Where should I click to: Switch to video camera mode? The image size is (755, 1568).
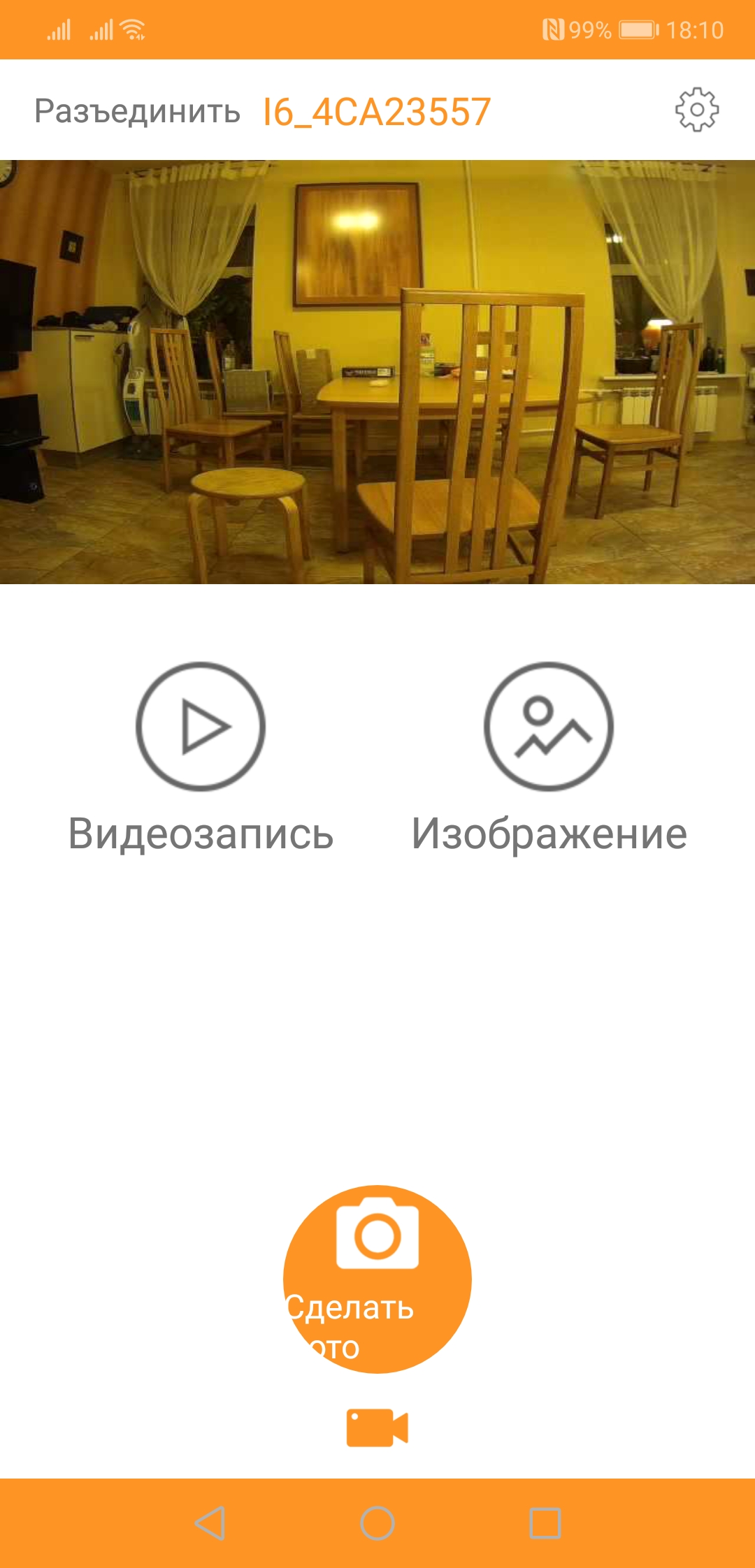click(x=377, y=1427)
